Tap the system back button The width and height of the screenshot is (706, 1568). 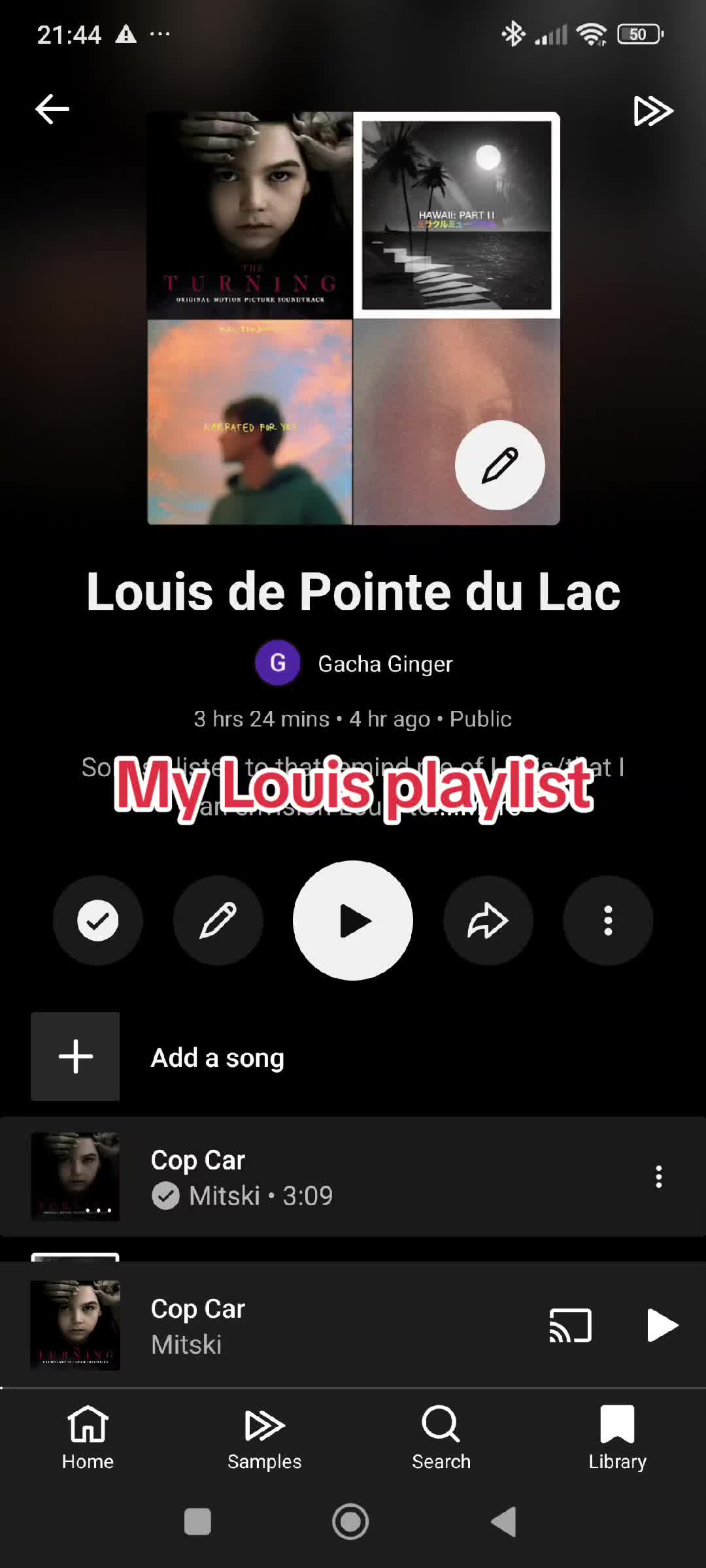point(504,1522)
